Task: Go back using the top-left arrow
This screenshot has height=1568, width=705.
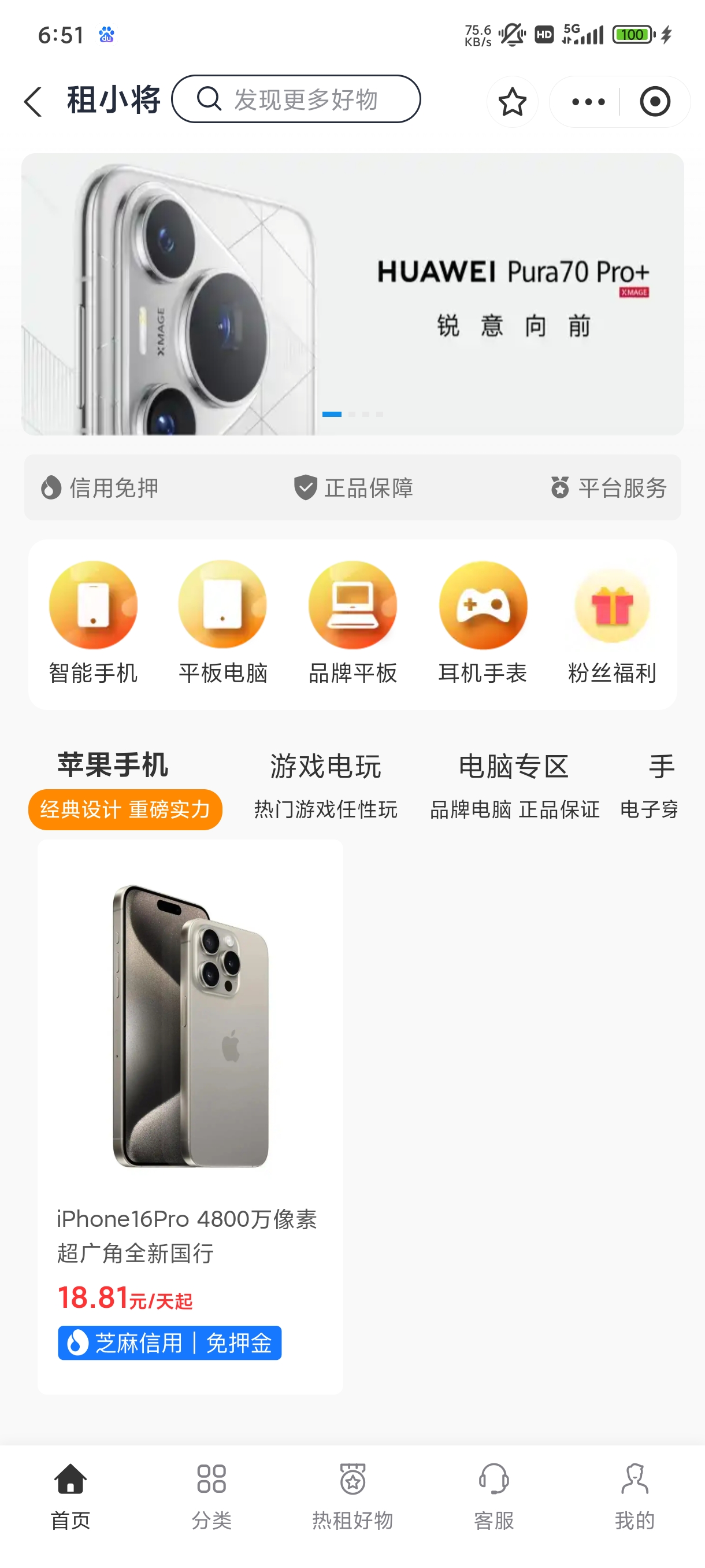Action: tap(34, 101)
